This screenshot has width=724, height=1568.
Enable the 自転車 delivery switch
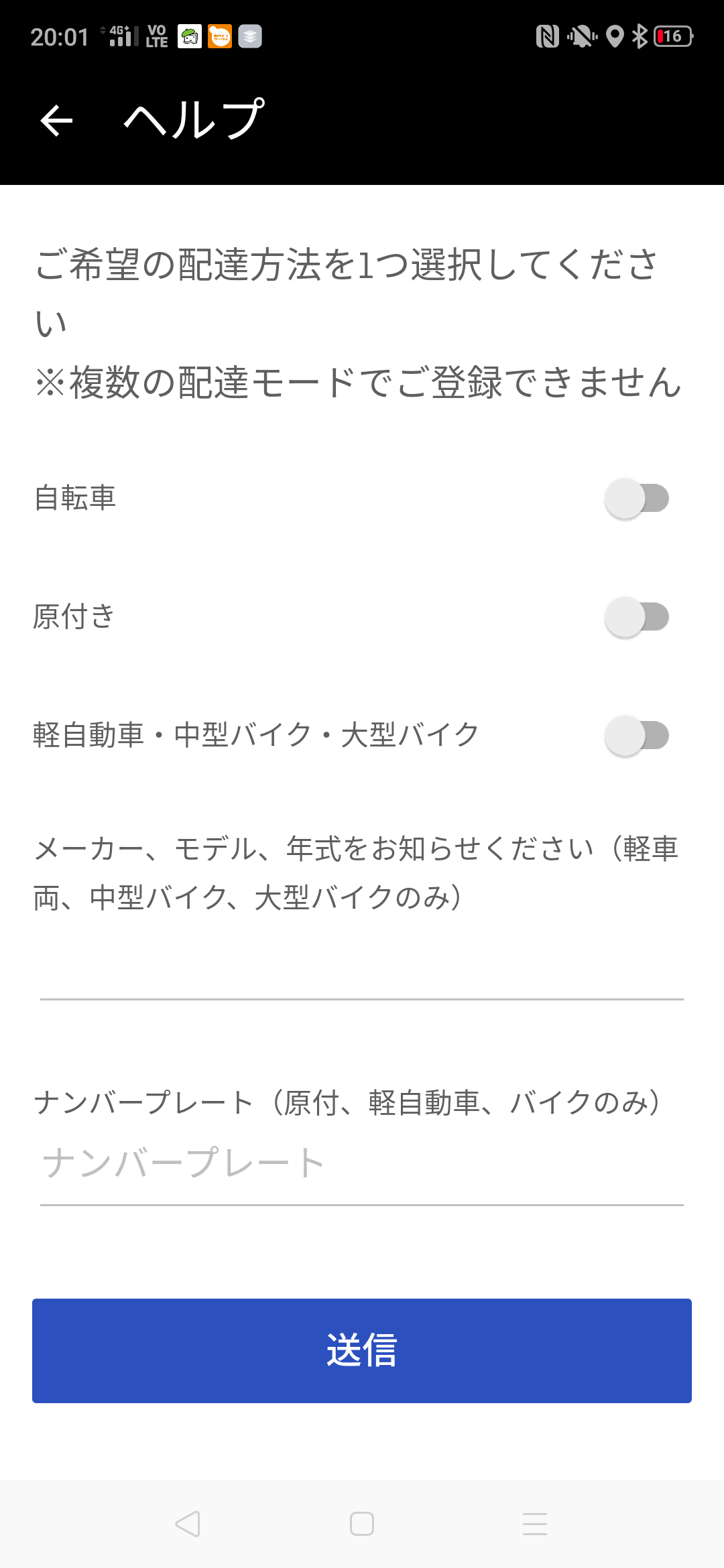tap(637, 499)
